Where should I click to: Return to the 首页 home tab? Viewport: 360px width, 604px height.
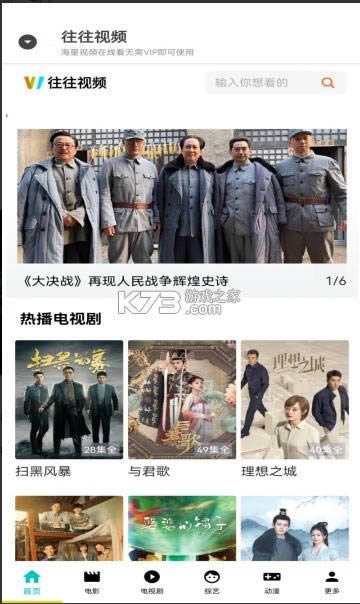[32, 582]
